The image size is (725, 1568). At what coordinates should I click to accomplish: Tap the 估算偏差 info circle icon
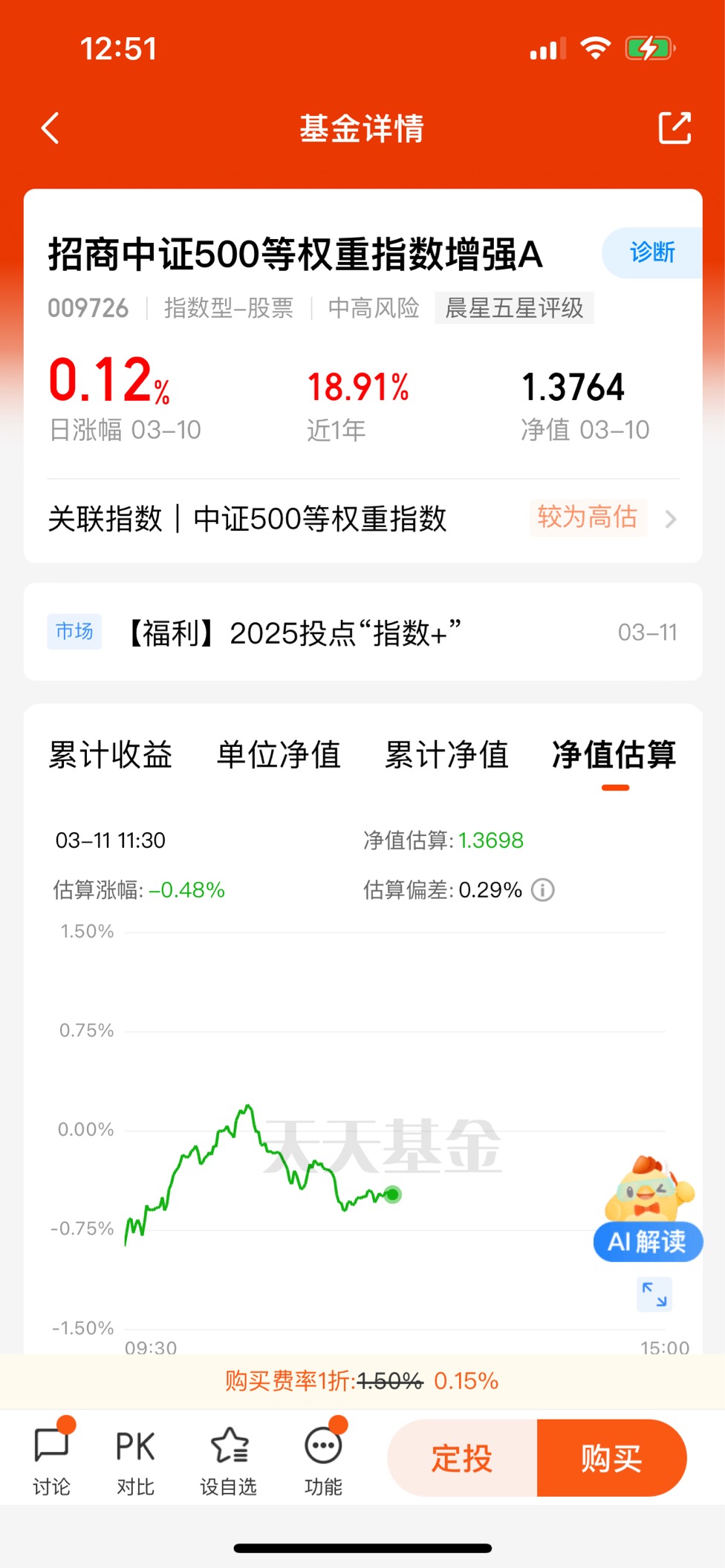tap(542, 889)
